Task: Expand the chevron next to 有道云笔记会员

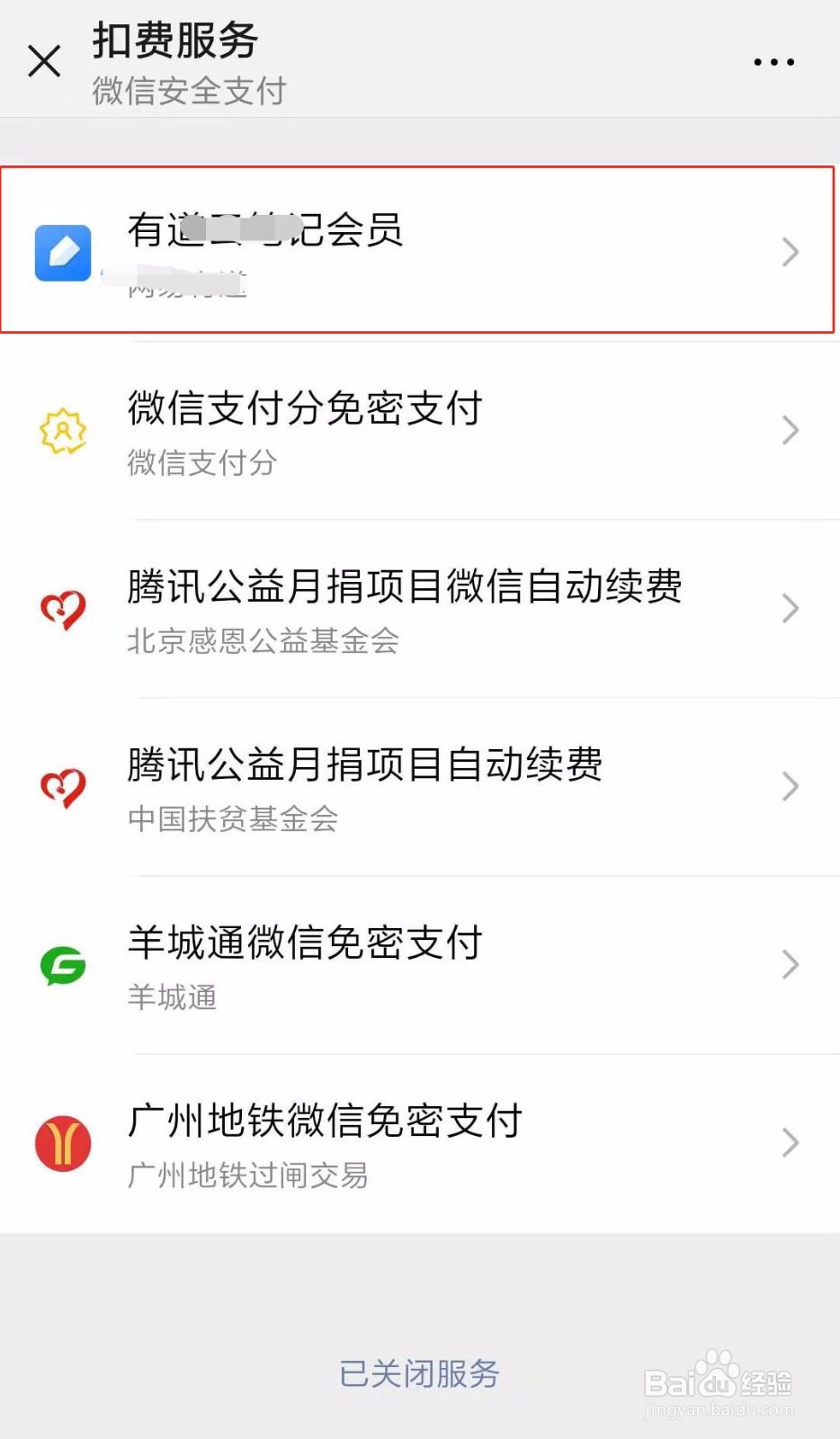Action: 790,253
